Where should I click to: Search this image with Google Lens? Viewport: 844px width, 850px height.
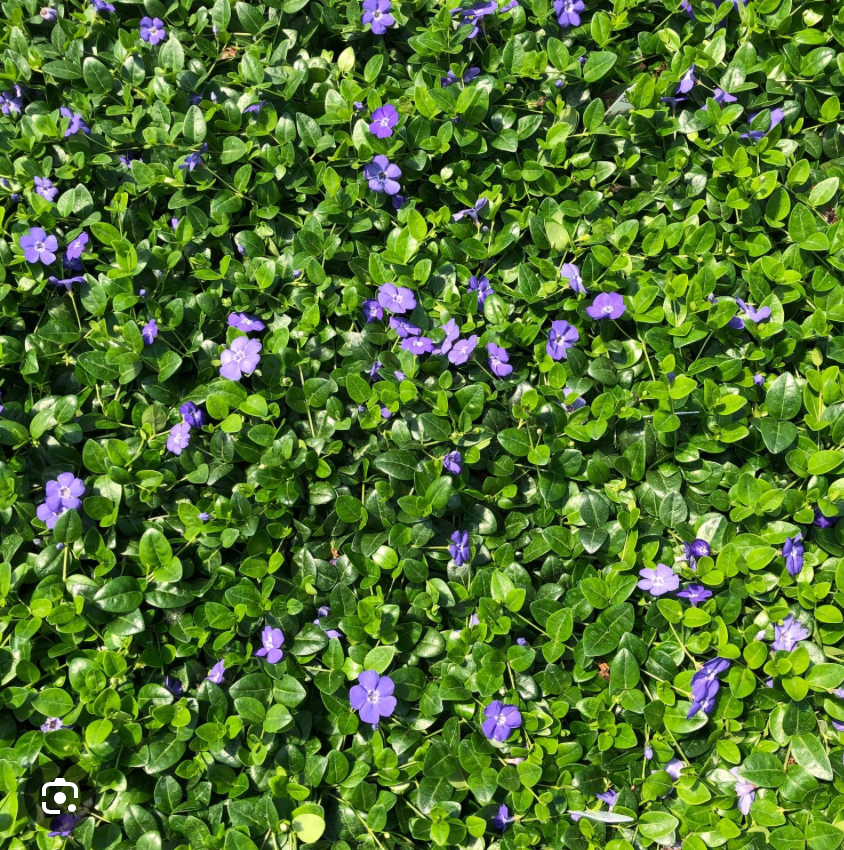point(59,796)
